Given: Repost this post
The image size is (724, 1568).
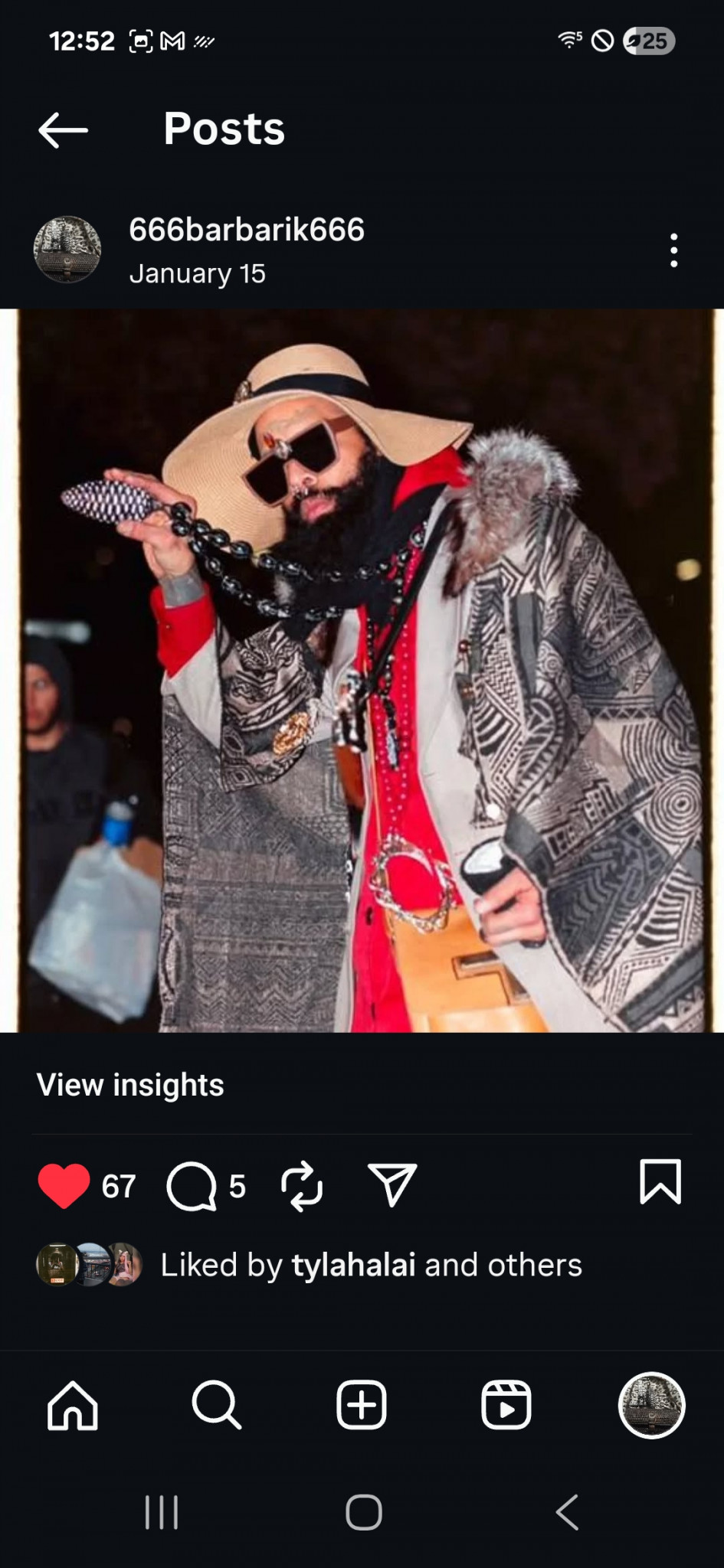Looking at the screenshot, I should pyautogui.click(x=302, y=1186).
